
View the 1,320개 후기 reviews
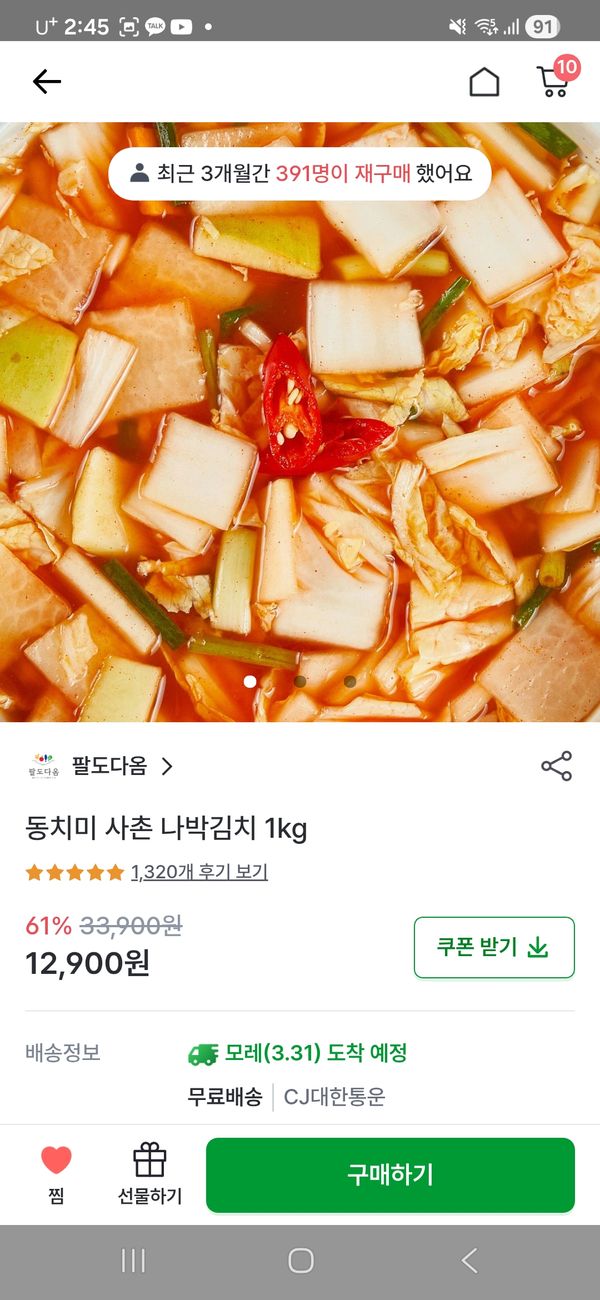tap(199, 872)
